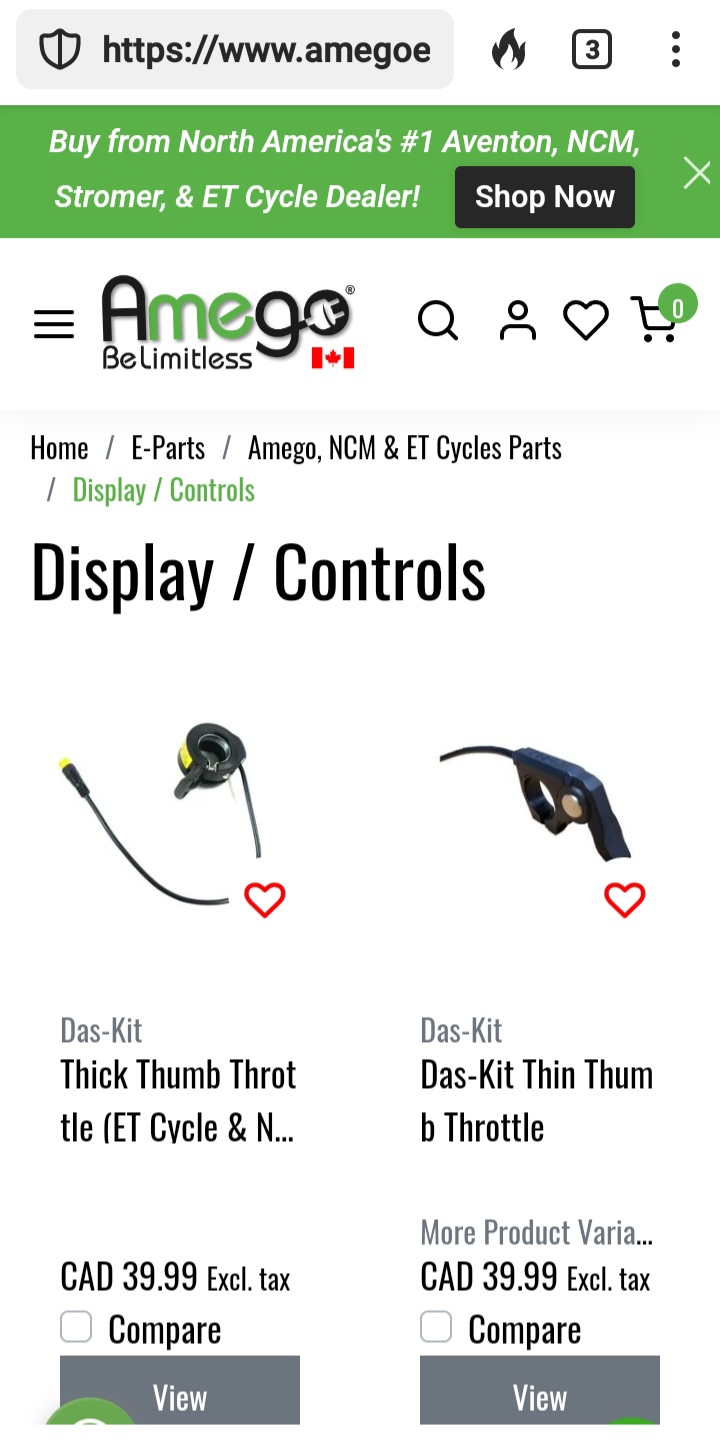Viewport: 720px width, 1452px height.
Task: View the Thick Thumb Throttle product
Action: coord(180,1395)
